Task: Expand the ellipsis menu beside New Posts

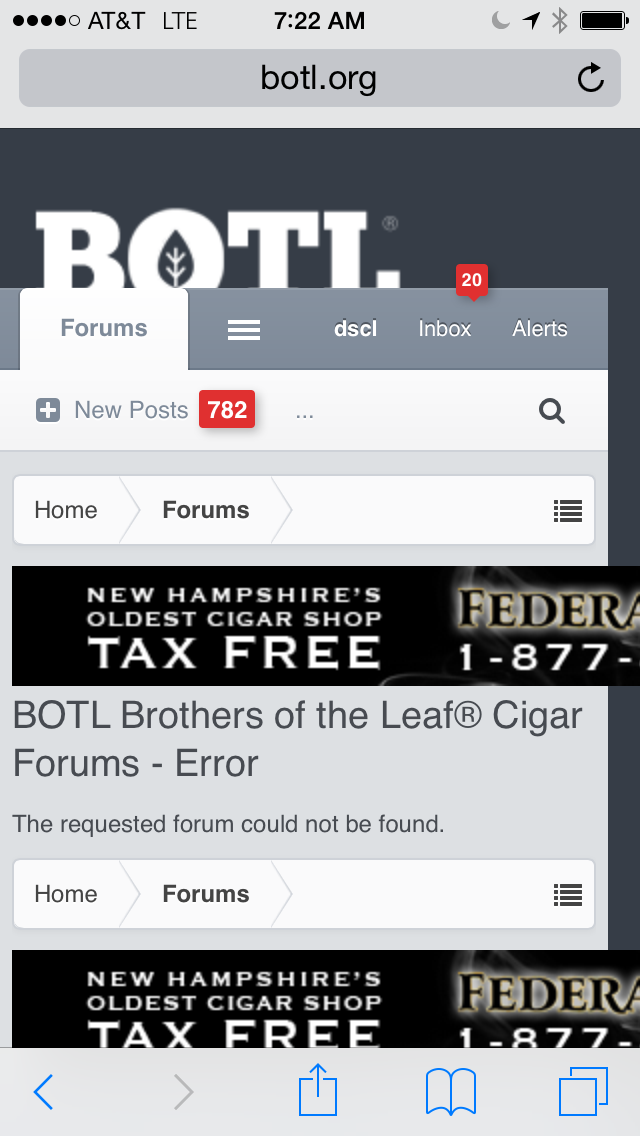Action: [305, 411]
